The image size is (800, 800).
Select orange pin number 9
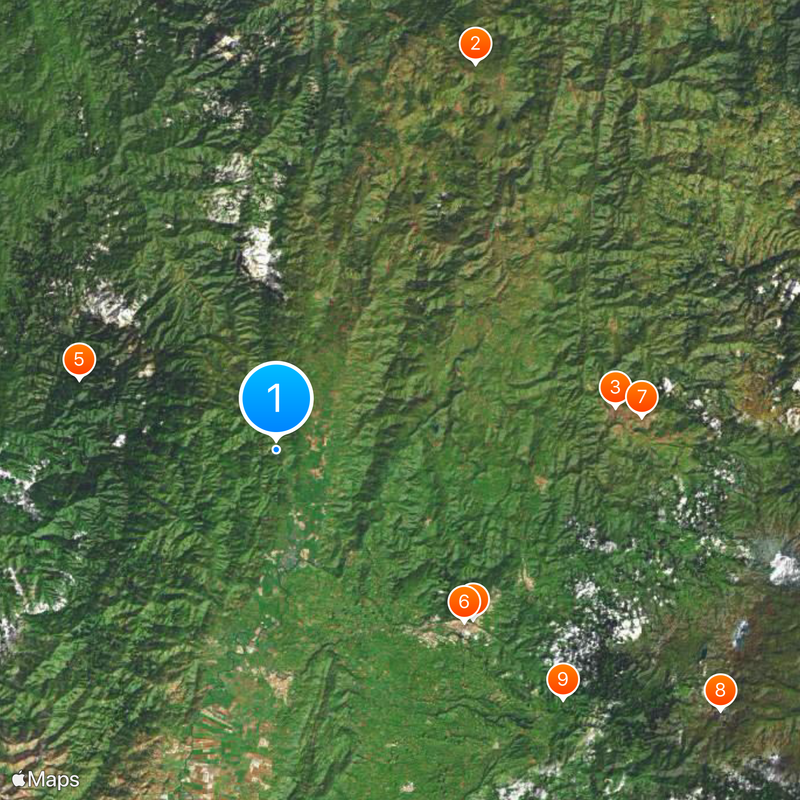[x=563, y=680]
